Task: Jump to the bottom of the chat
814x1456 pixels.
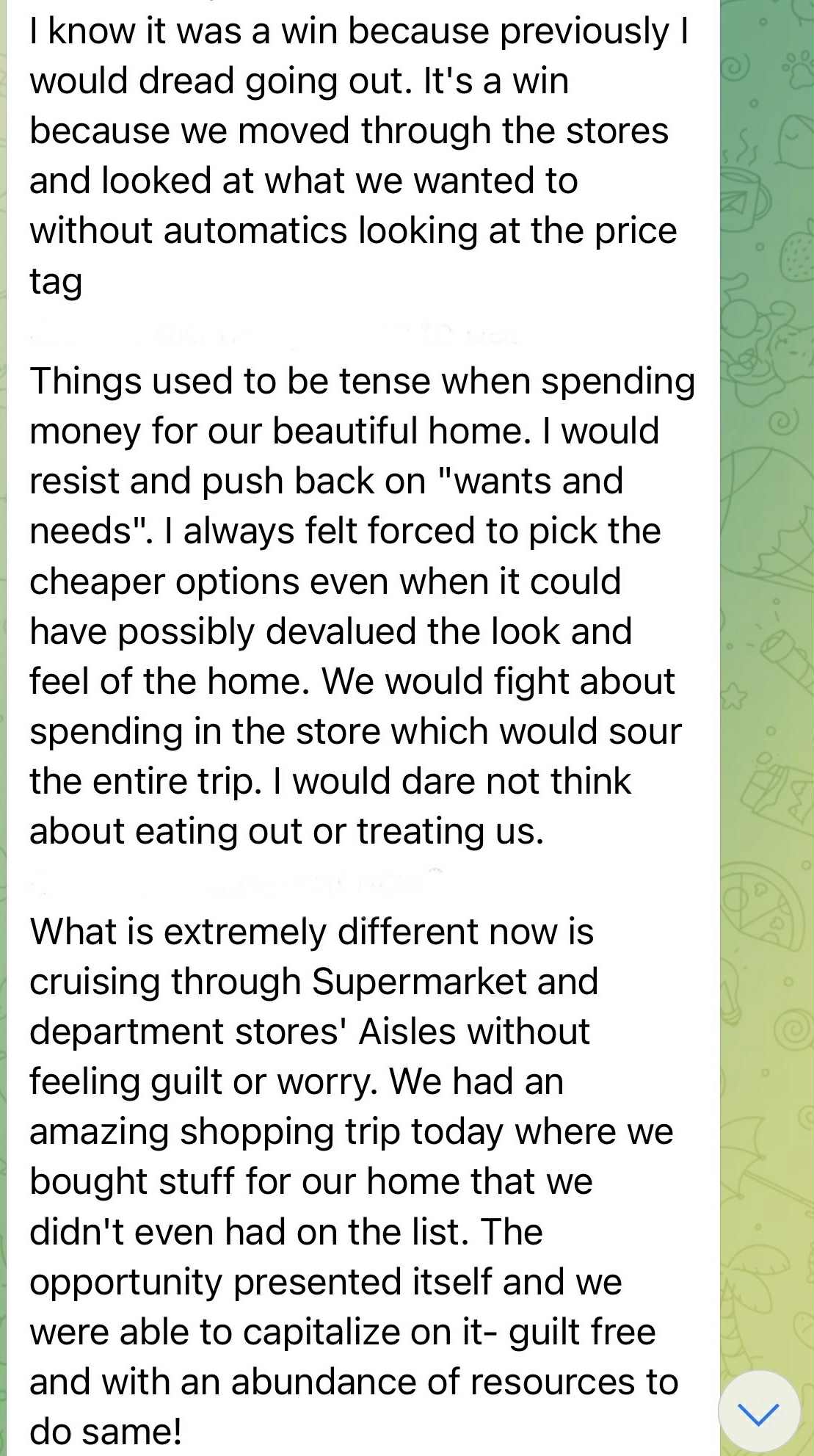Action: tap(758, 1411)
